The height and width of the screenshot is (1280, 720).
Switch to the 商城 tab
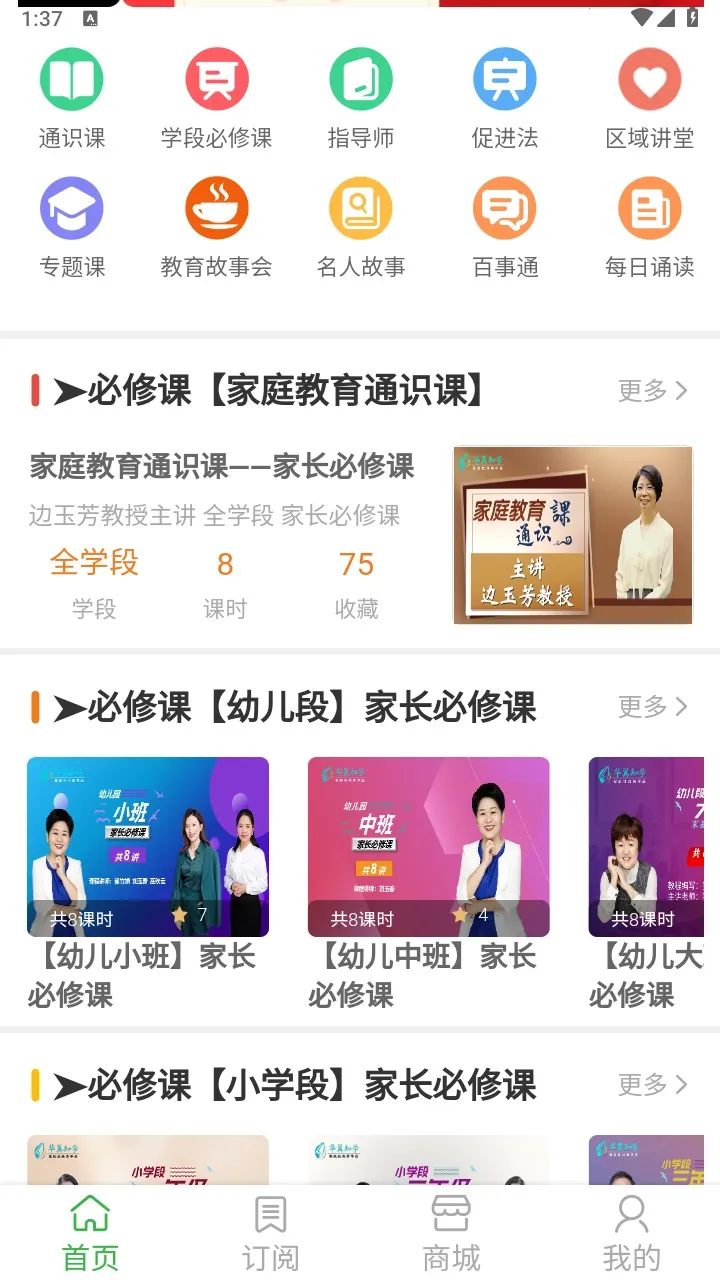pos(451,1233)
